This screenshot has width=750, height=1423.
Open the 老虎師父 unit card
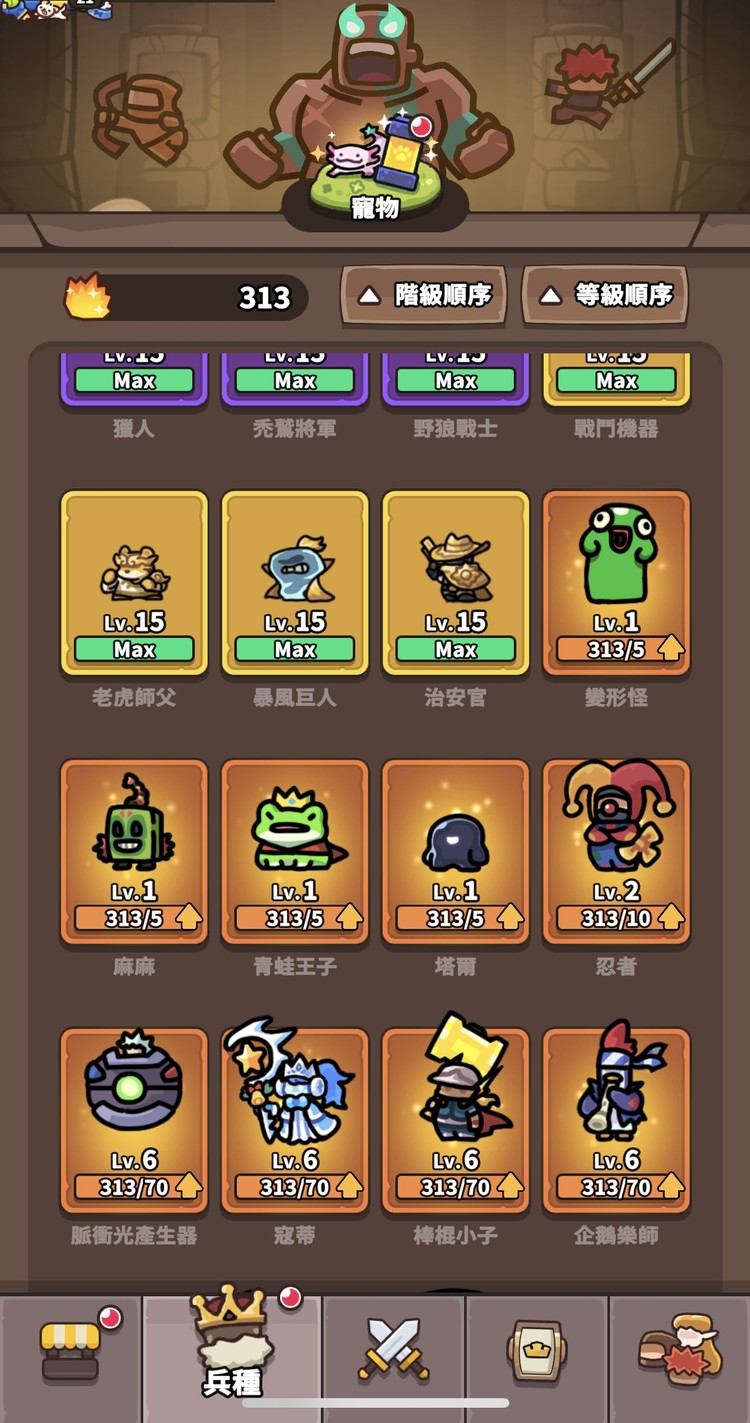(x=134, y=583)
